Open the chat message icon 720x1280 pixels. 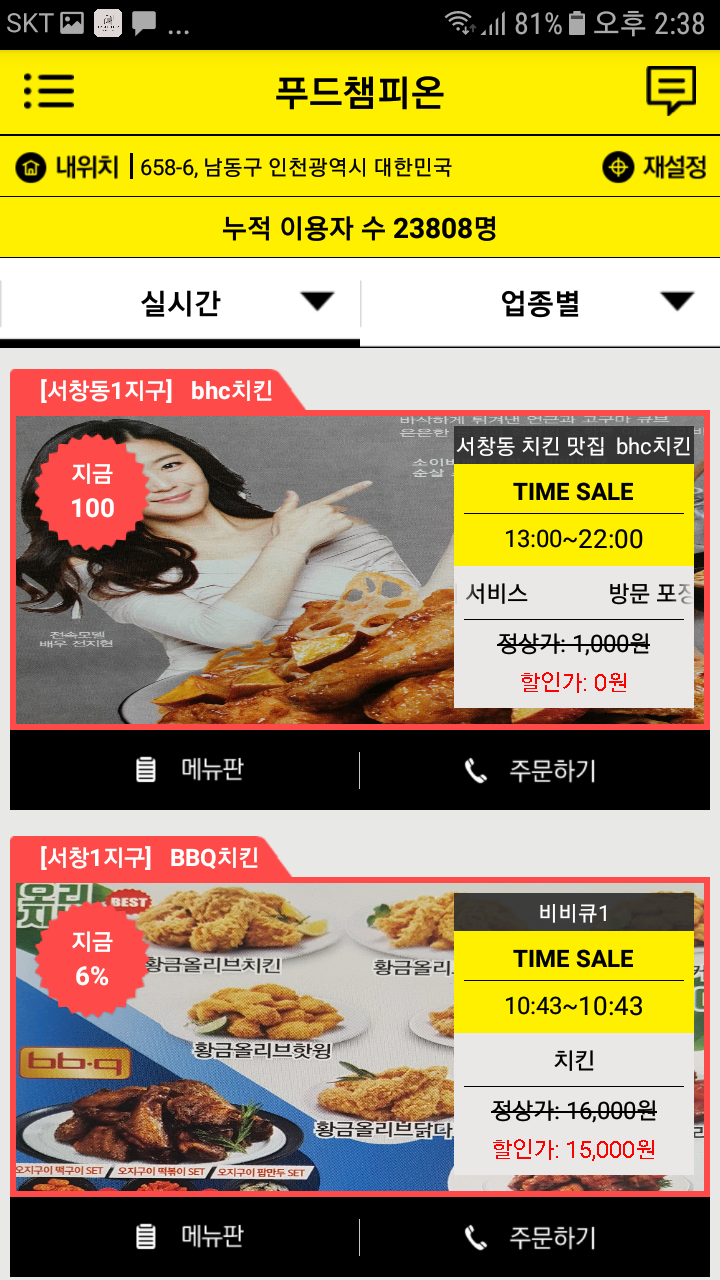point(671,91)
